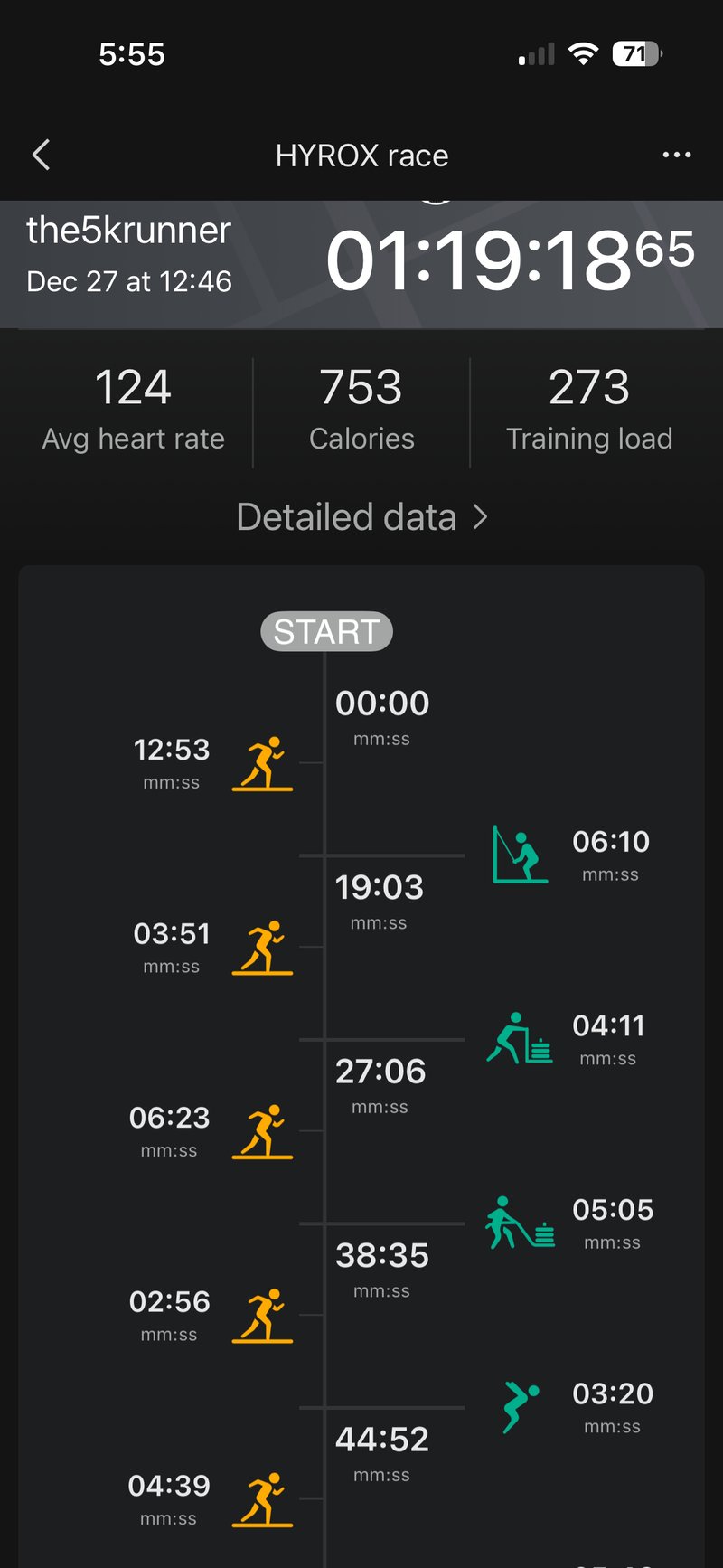The image size is (723, 1568).
Task: Tap the Avg heart rate stat
Action: pos(133,407)
